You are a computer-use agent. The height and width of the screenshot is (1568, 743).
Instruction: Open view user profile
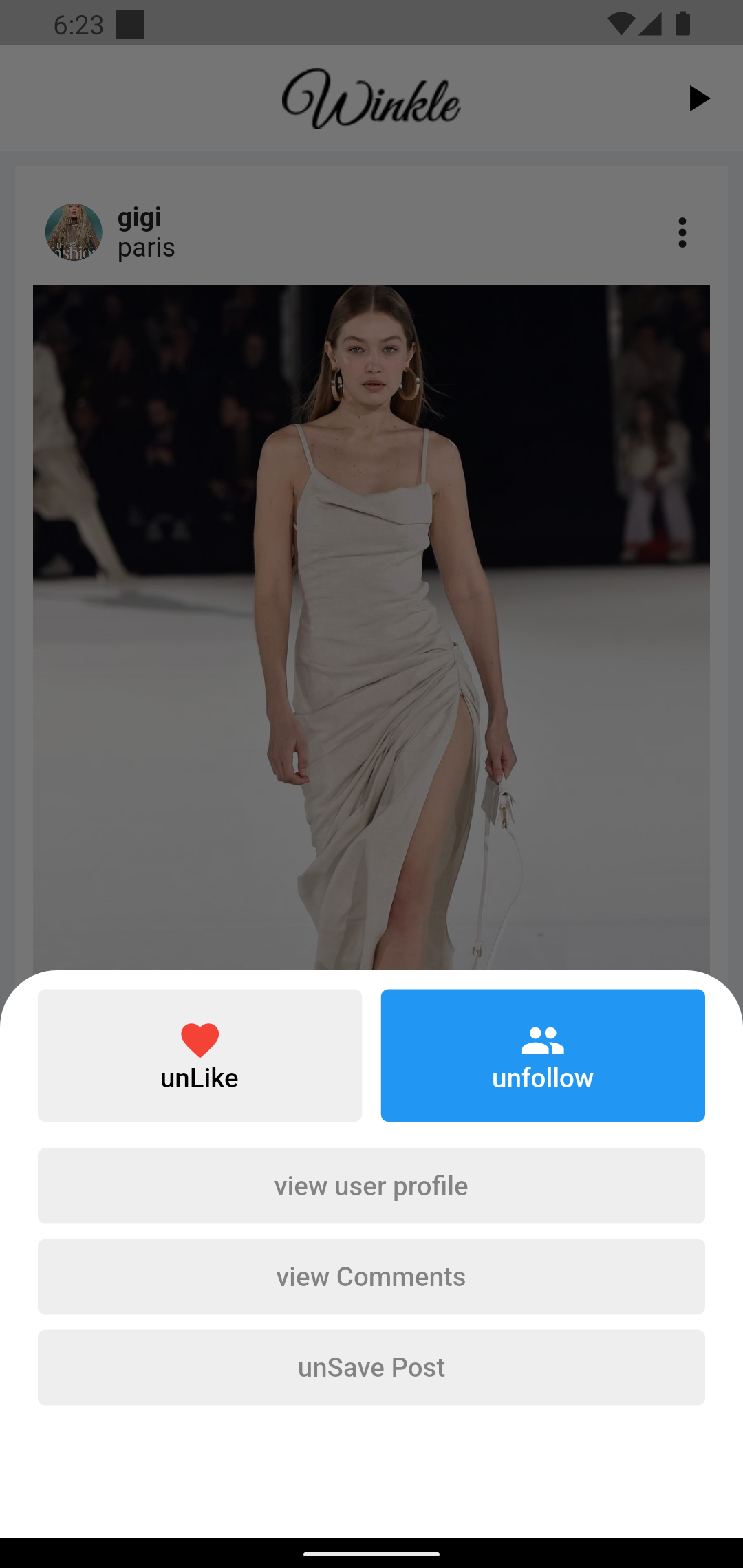coord(371,1186)
